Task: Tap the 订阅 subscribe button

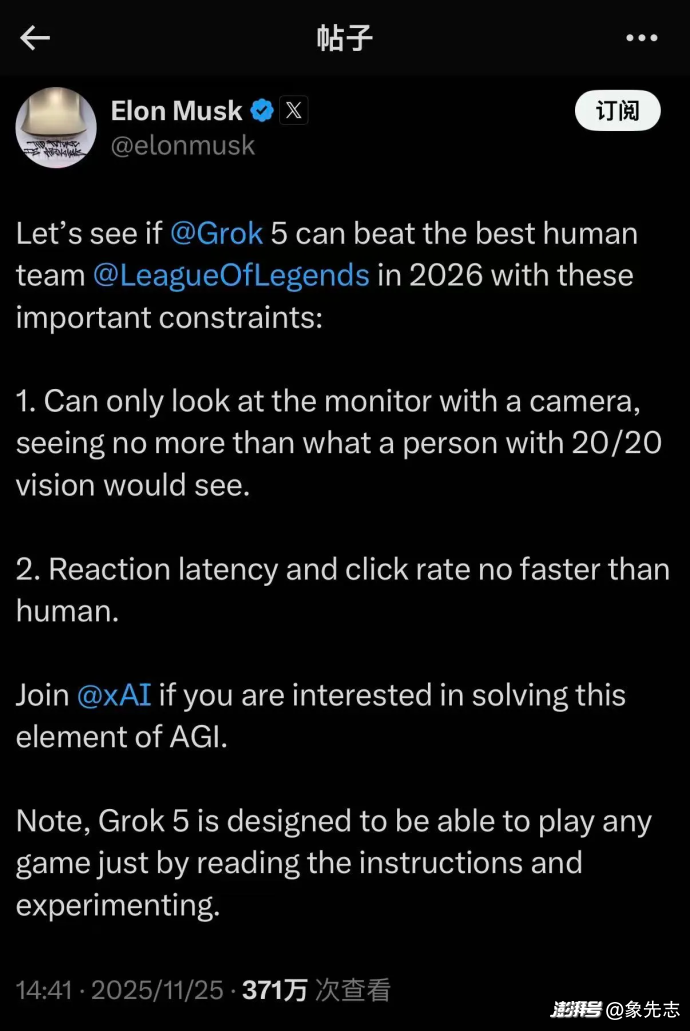Action: pos(617,110)
